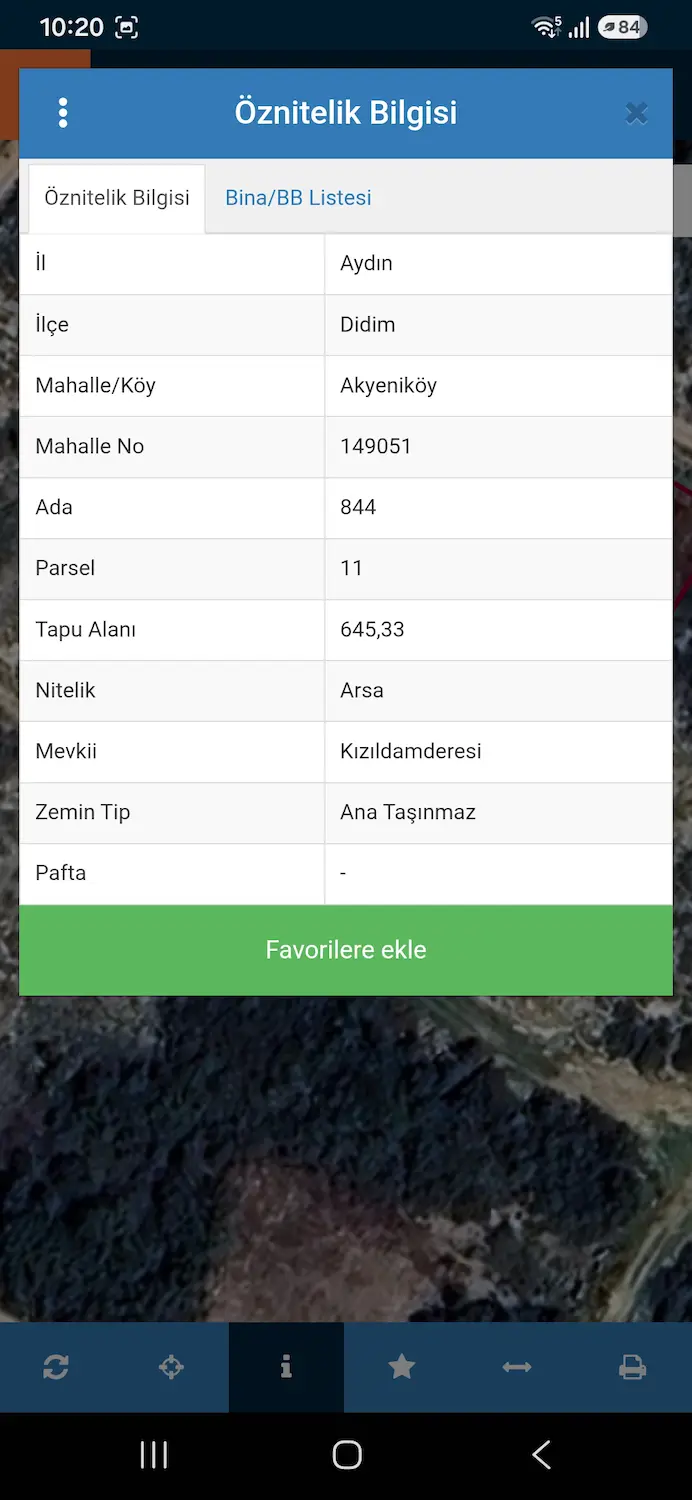
Task: Select the measure arrows tool
Action: coord(517,1367)
